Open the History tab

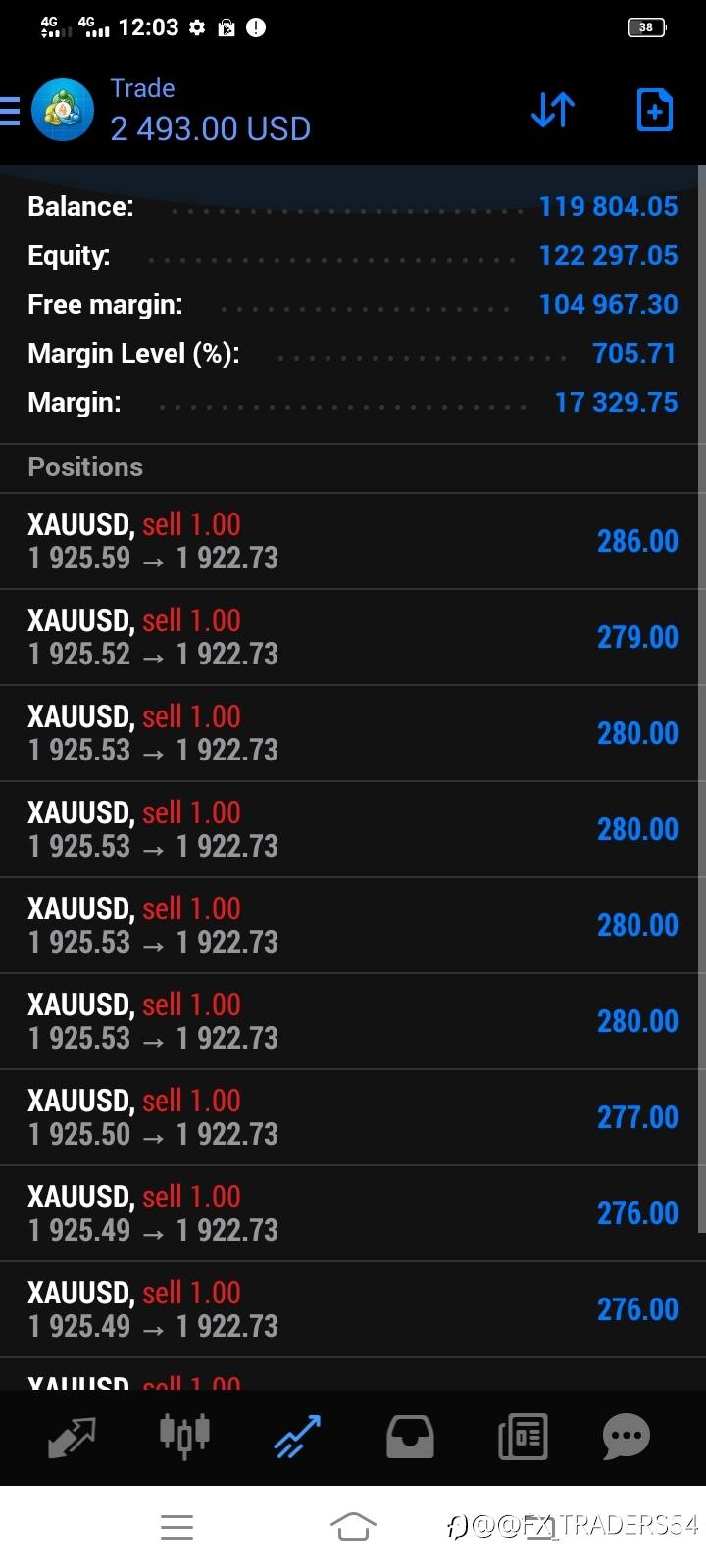(x=410, y=1438)
